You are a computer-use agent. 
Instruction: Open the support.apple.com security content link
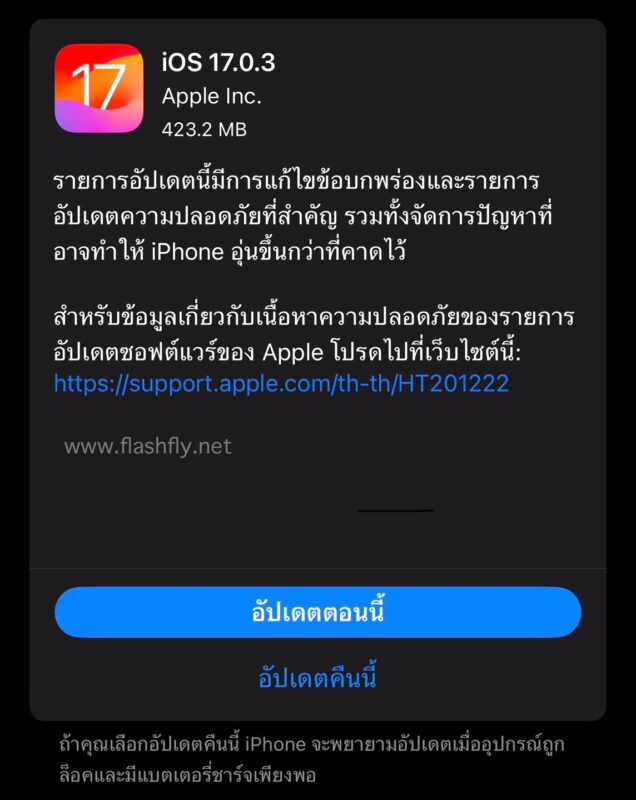pos(281,383)
